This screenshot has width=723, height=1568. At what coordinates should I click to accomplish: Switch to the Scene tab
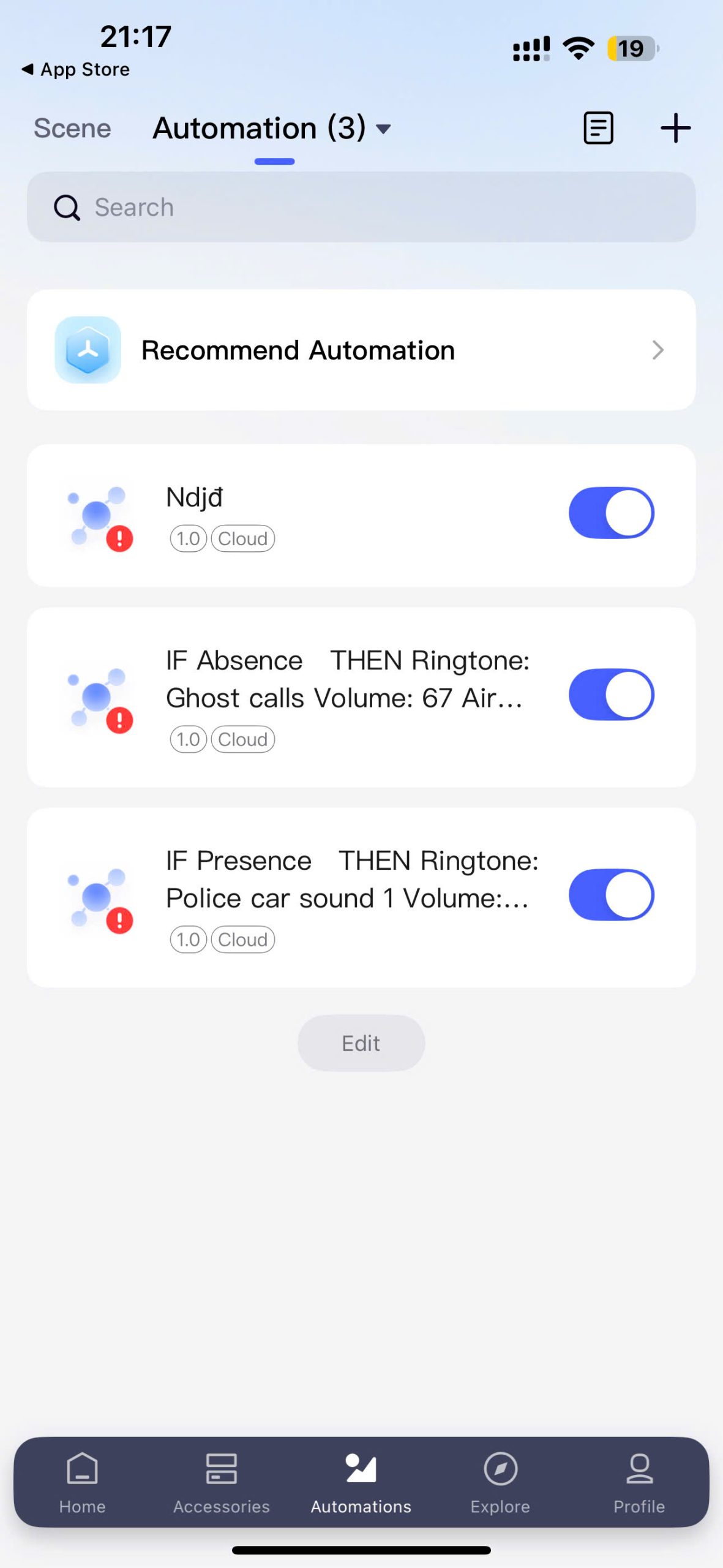72,129
